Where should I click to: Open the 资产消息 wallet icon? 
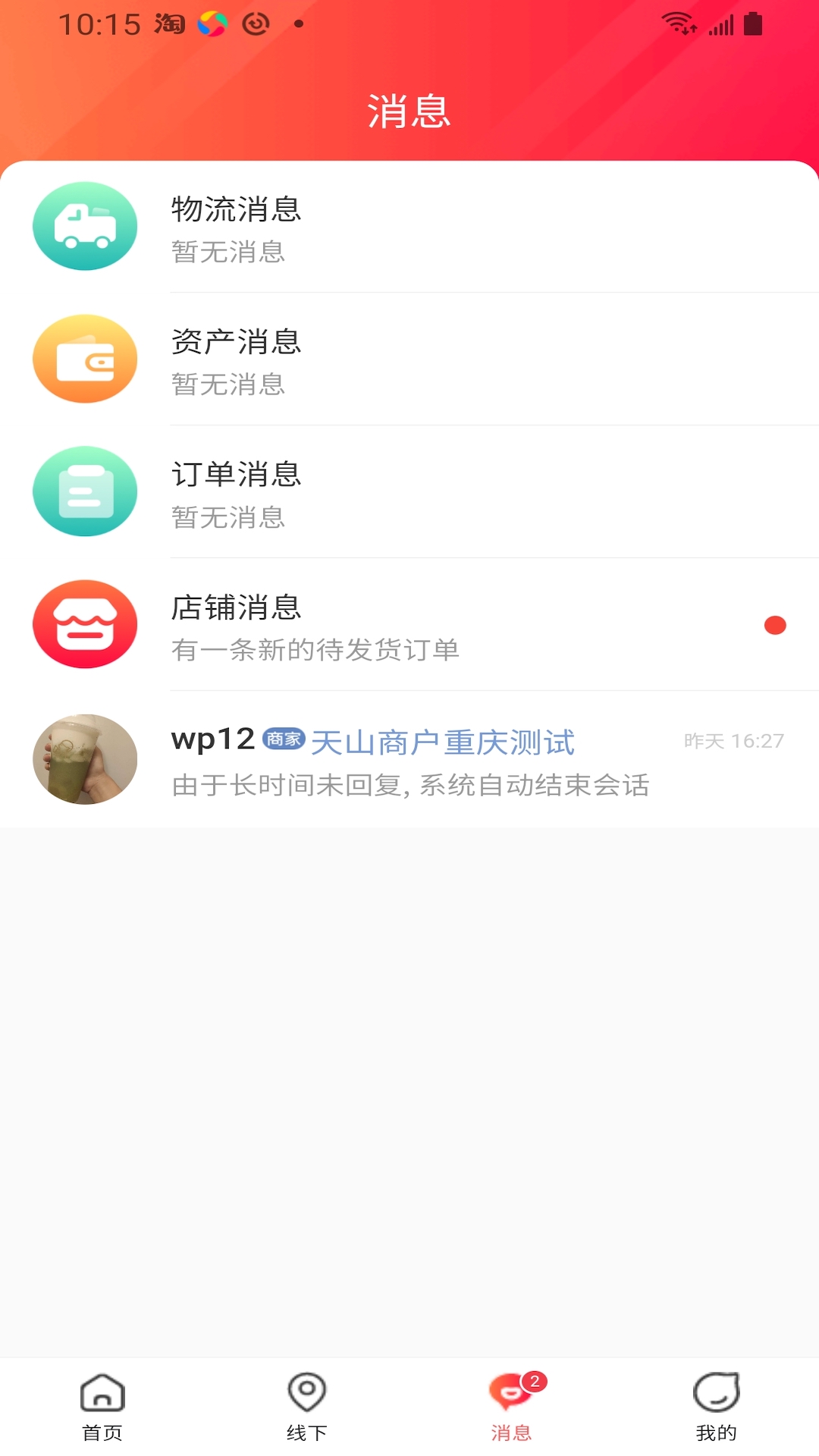84,359
